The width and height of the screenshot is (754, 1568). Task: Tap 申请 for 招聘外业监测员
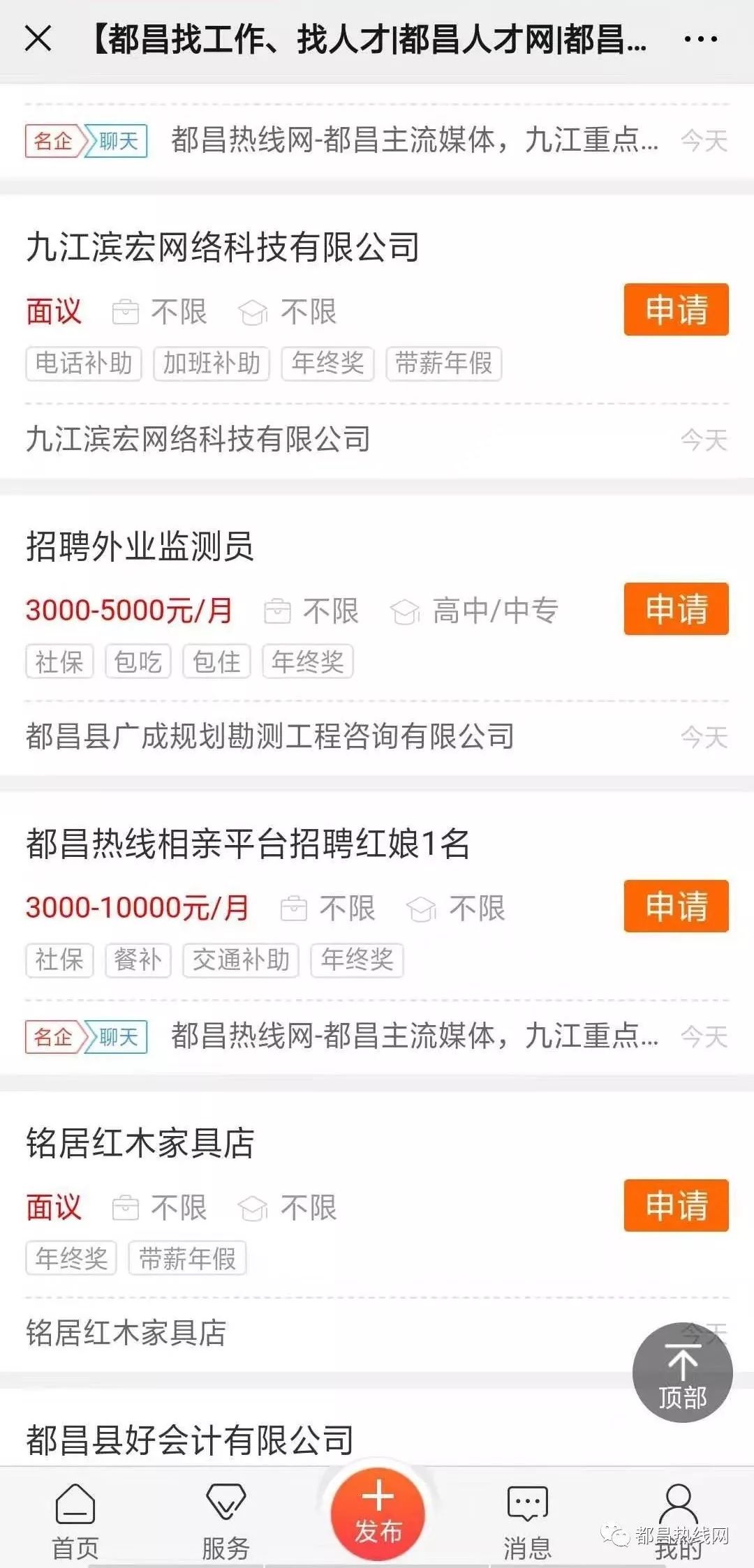[676, 608]
